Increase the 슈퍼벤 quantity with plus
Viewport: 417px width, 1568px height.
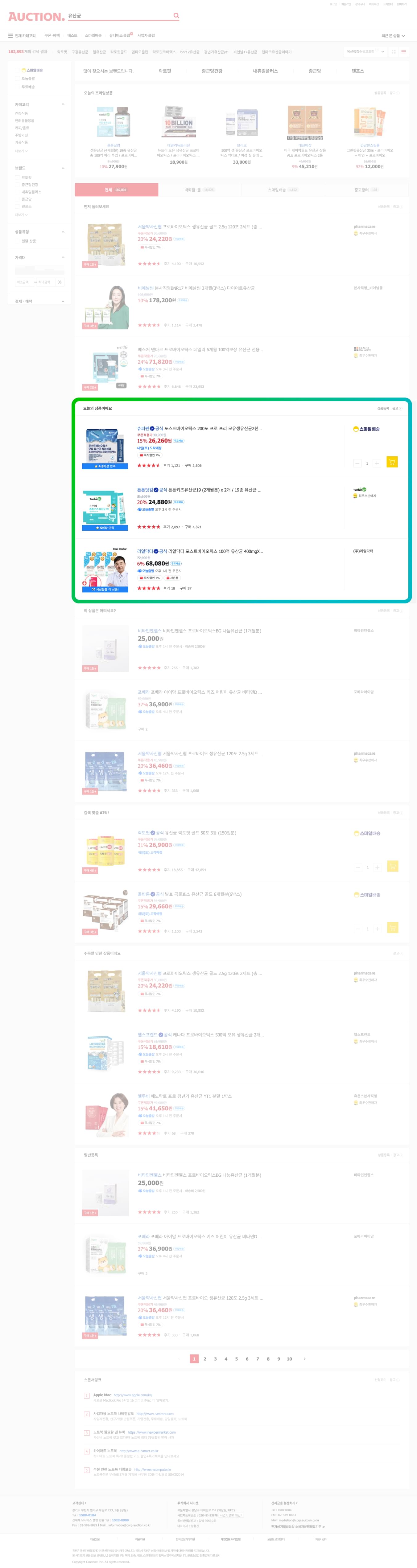tap(377, 463)
